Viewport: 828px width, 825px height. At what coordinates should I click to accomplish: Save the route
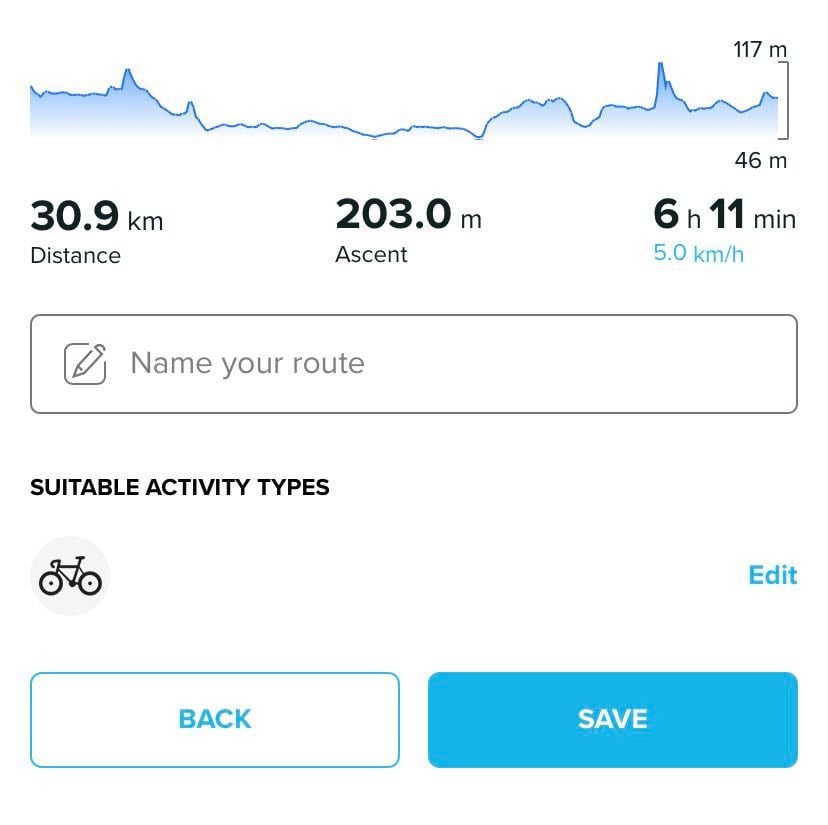[612, 719]
